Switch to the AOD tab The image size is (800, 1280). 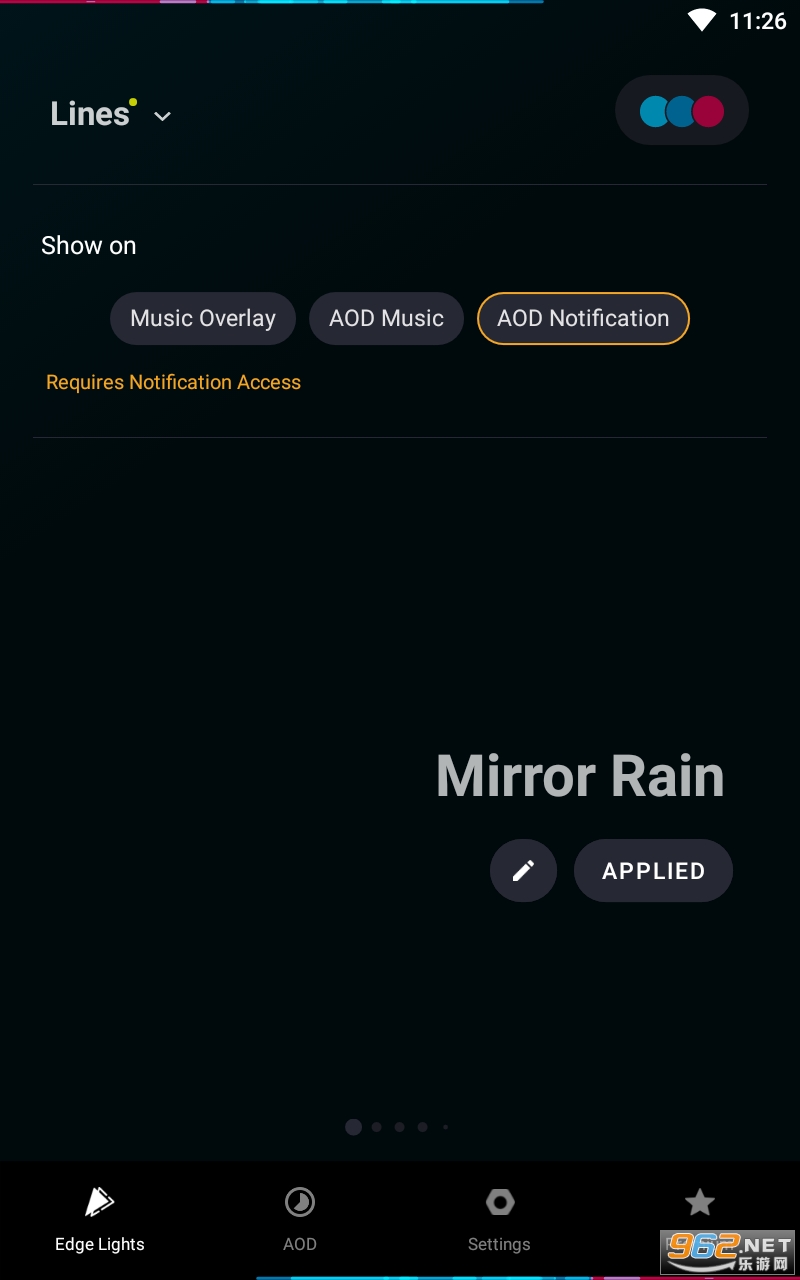coord(300,1218)
